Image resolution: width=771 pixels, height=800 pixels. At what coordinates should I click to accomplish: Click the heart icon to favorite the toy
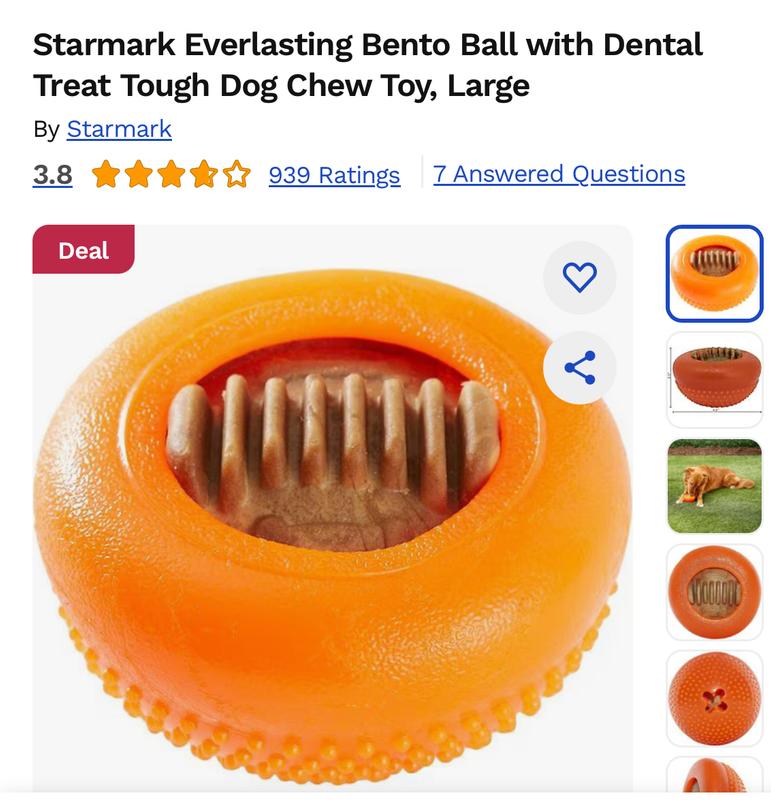578,274
